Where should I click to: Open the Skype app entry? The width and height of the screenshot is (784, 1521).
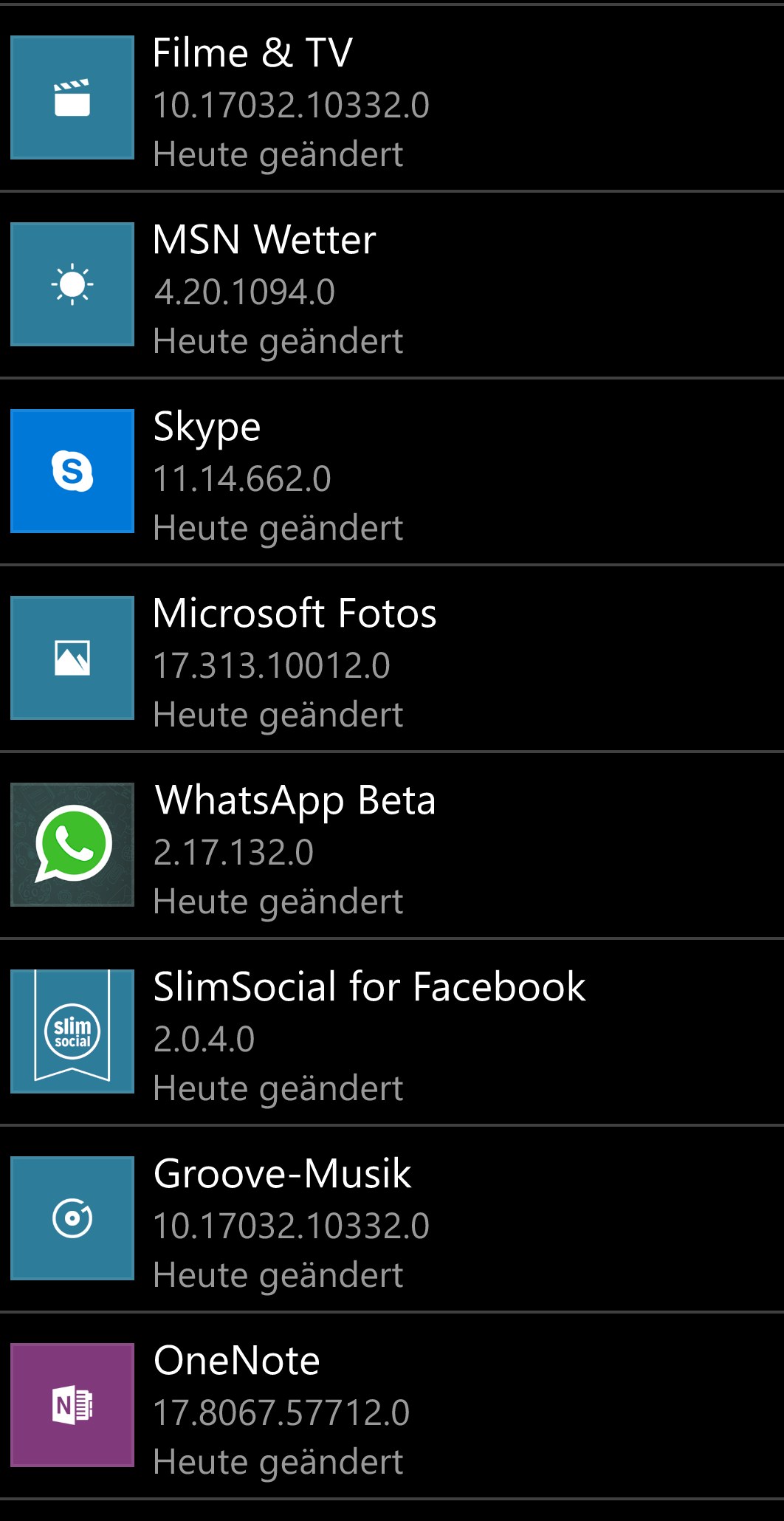click(x=392, y=472)
